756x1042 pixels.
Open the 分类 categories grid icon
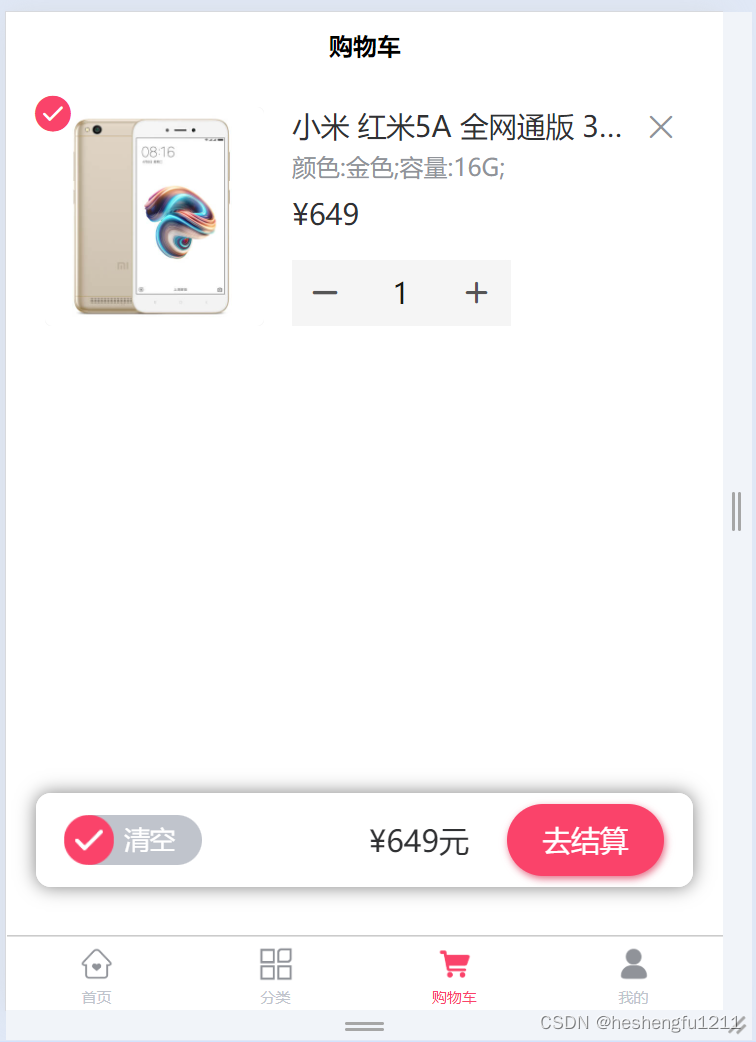[276, 963]
